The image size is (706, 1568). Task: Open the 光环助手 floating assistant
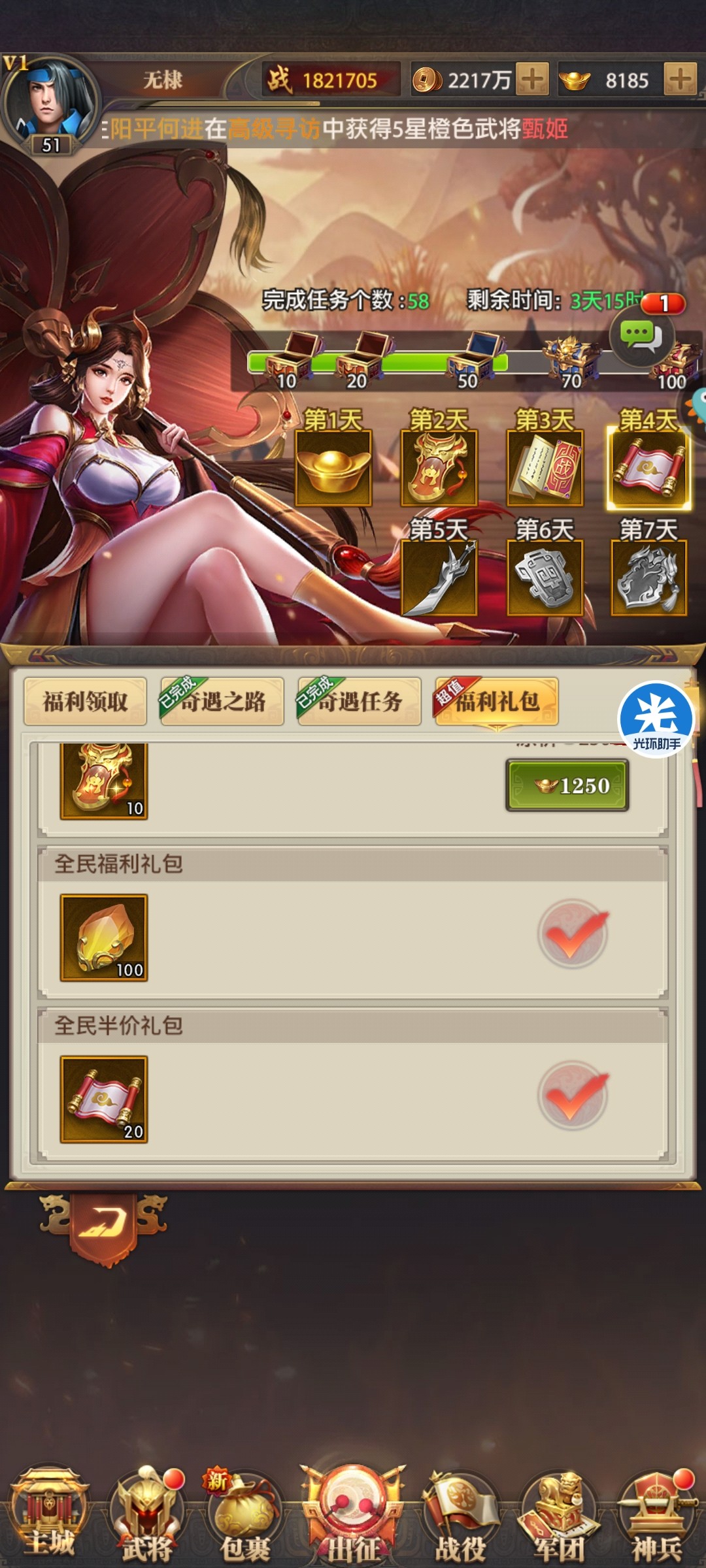pos(656,719)
